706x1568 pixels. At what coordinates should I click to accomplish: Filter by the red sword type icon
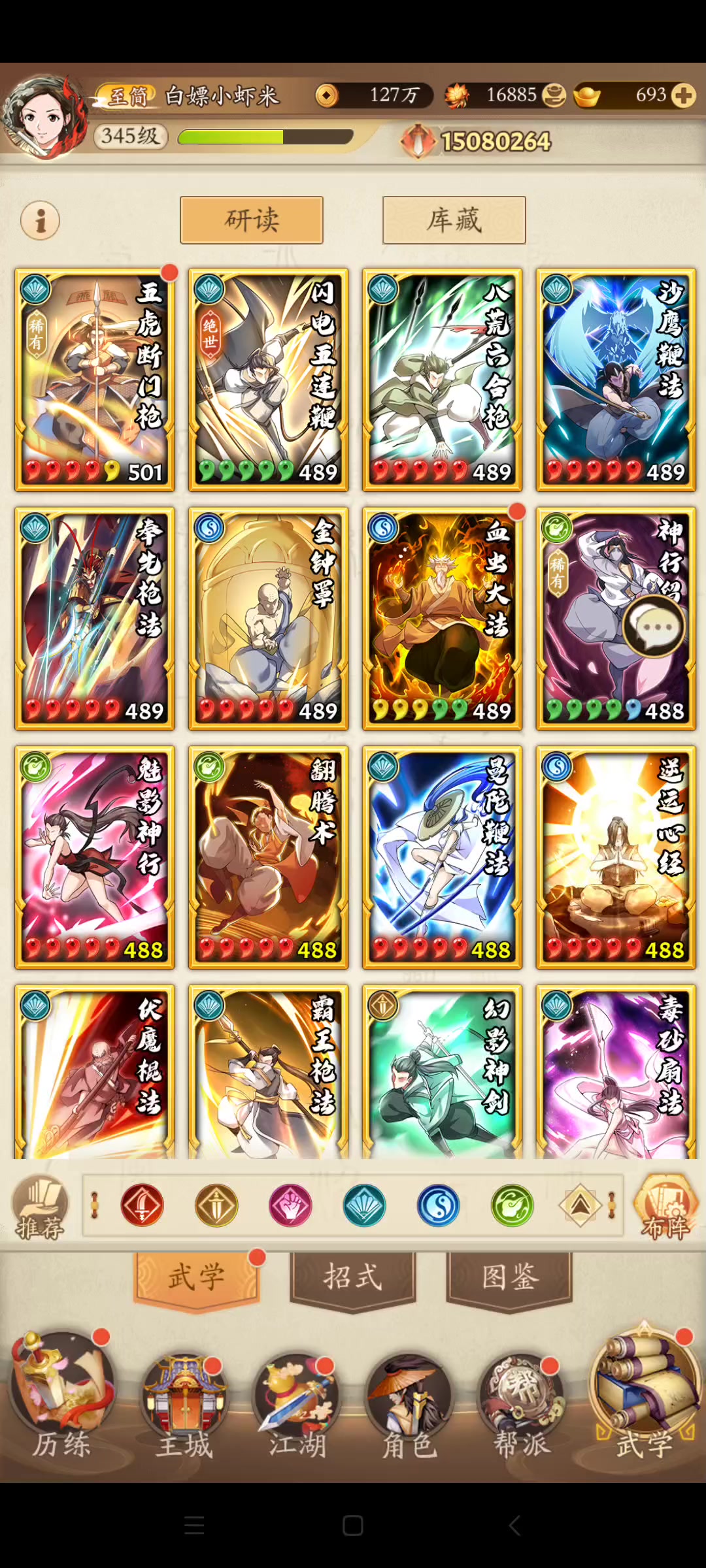(143, 1205)
